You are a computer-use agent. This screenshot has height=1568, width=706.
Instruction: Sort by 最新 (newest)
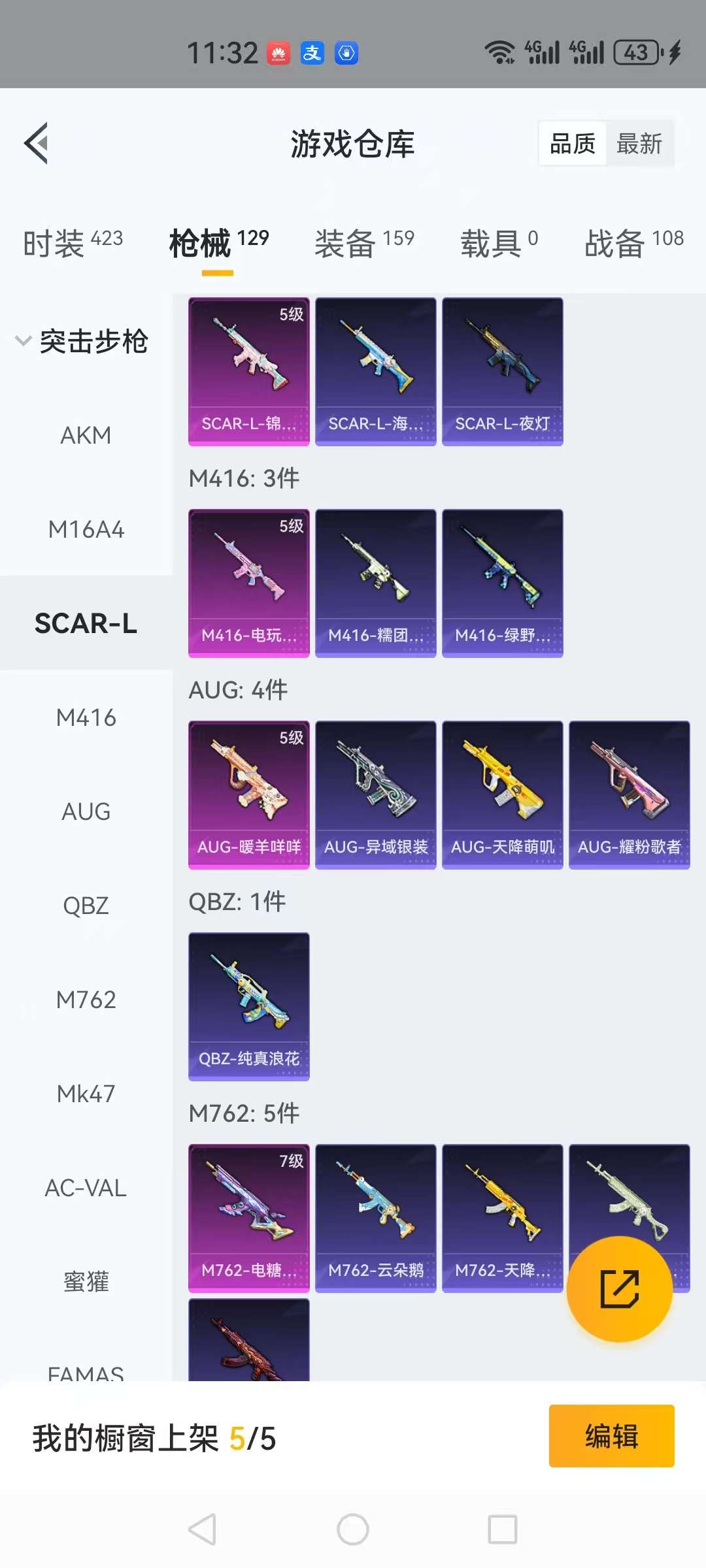click(639, 143)
